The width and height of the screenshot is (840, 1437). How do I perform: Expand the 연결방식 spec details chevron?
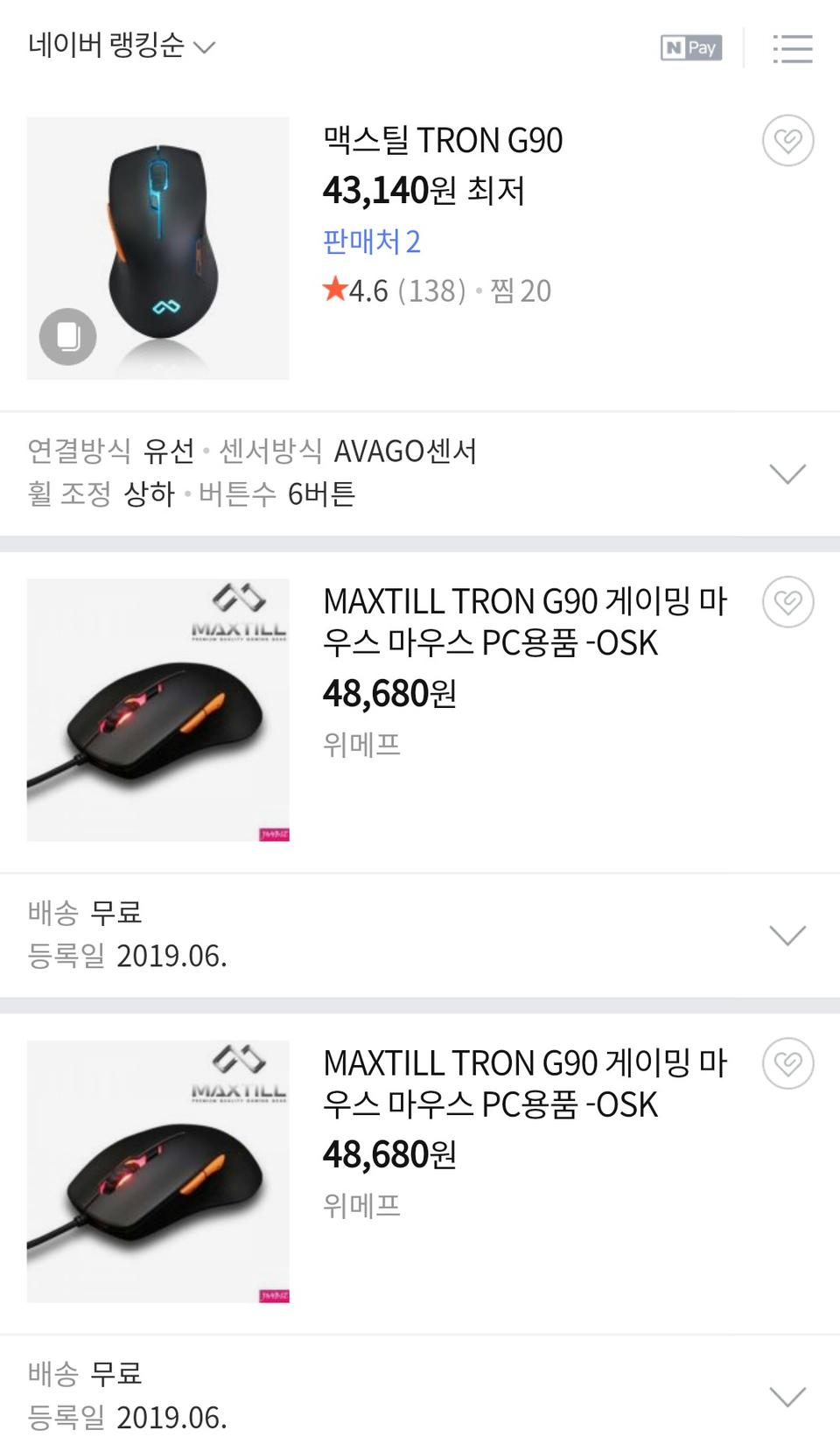(x=787, y=473)
